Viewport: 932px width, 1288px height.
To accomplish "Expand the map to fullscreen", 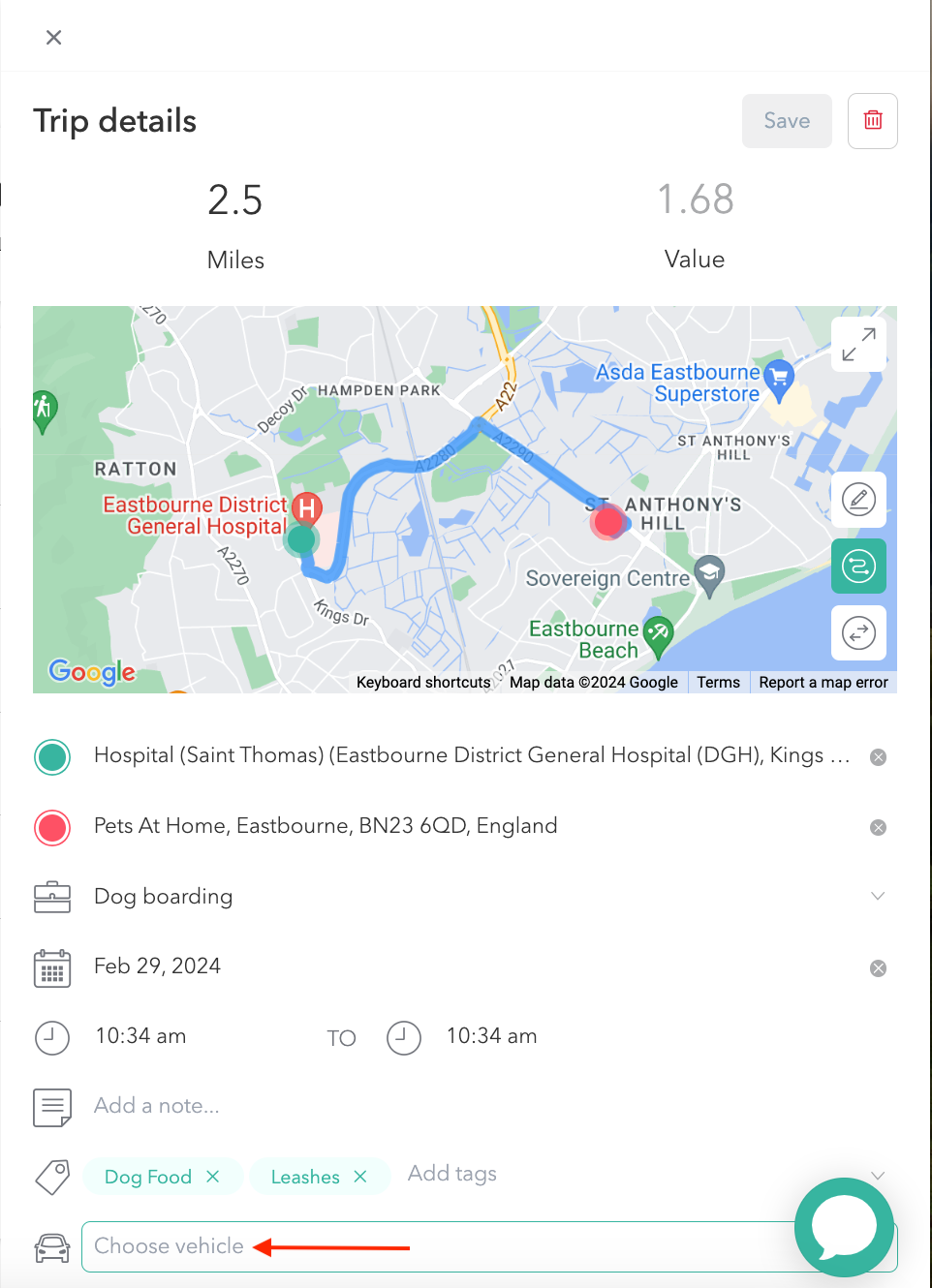I will pos(858,345).
